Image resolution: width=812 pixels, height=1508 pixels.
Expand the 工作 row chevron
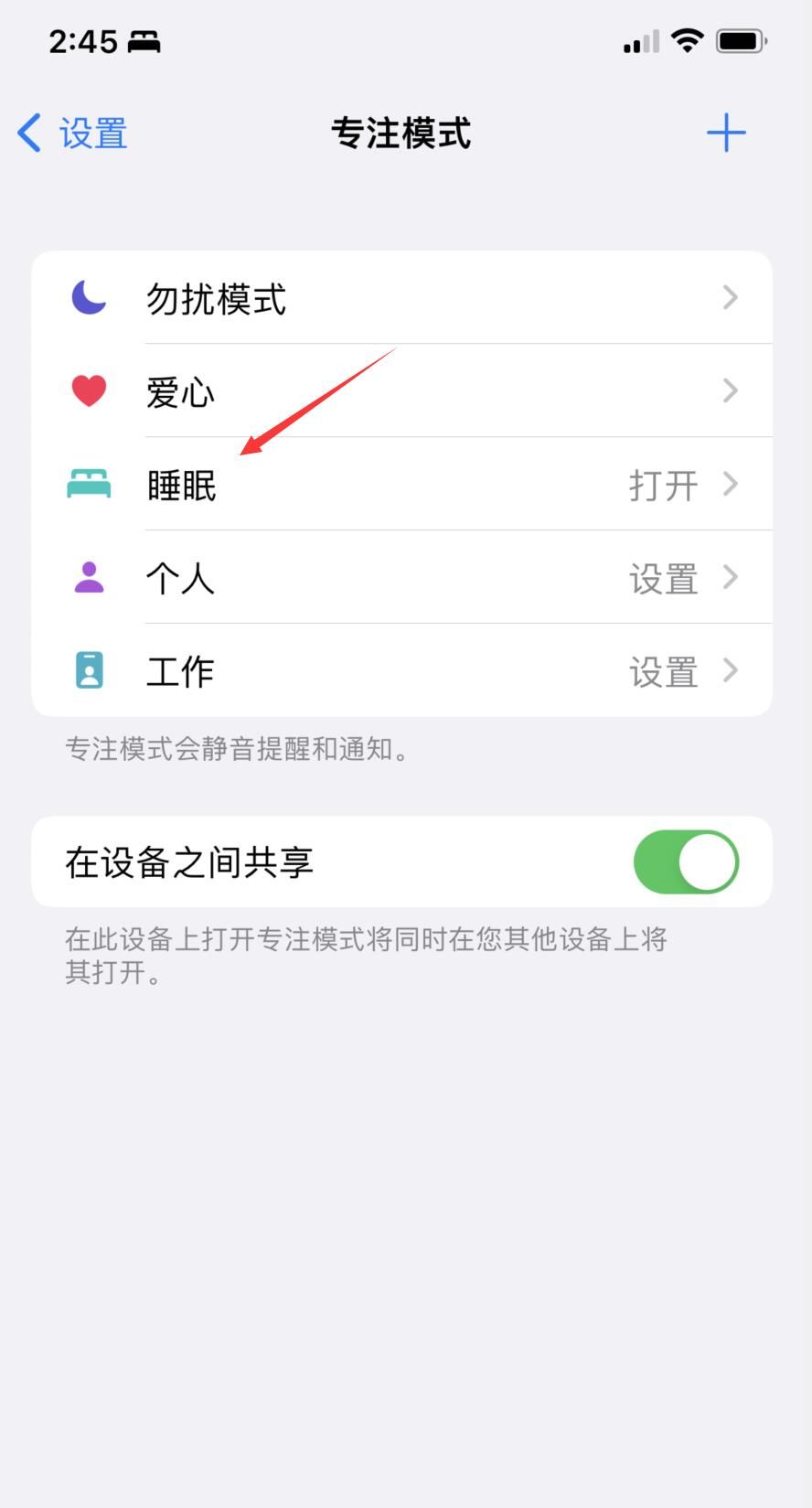click(730, 670)
